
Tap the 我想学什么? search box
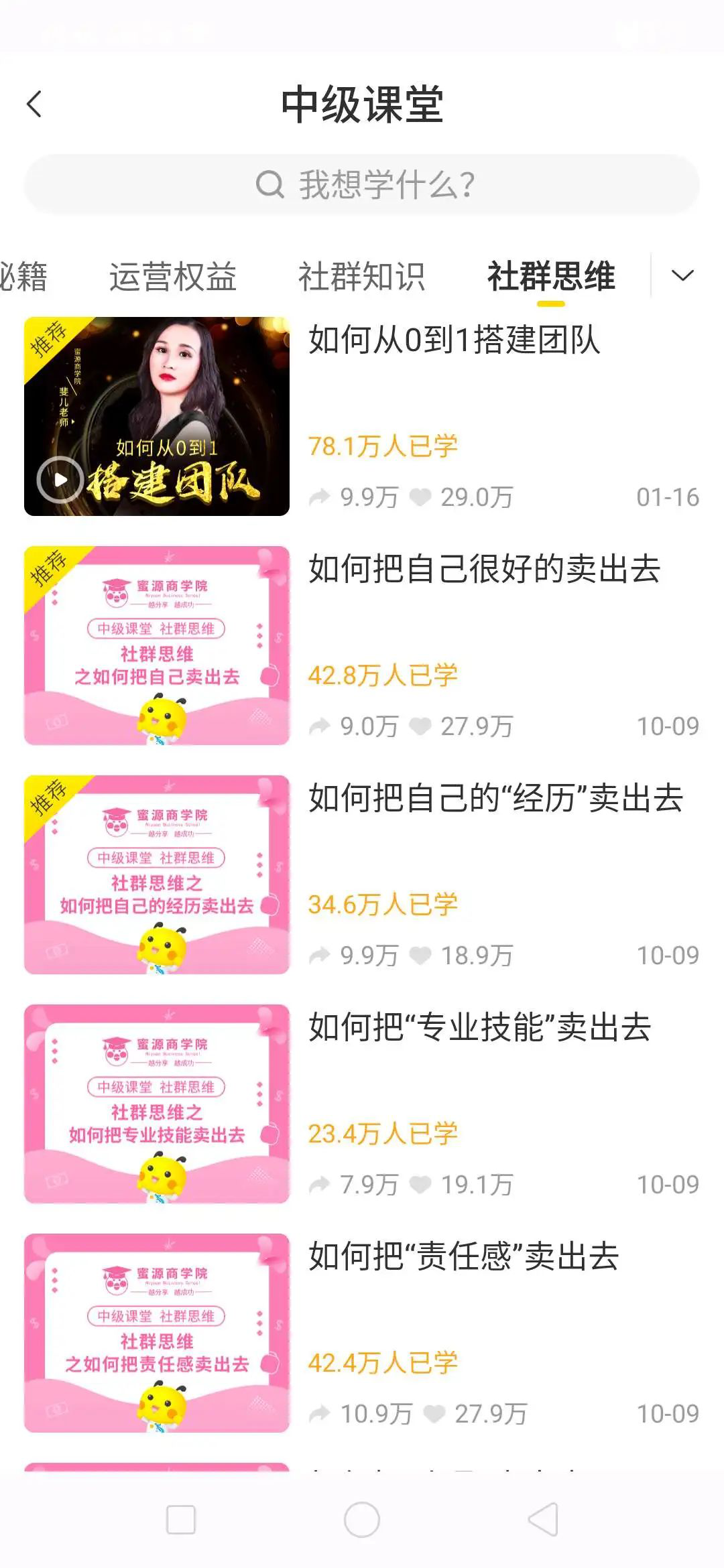coord(362,184)
